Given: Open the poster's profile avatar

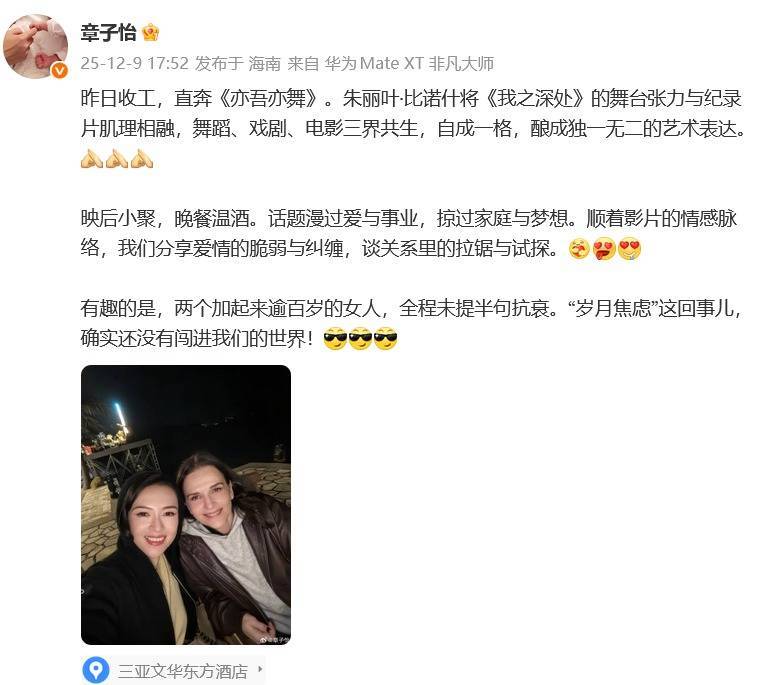Looking at the screenshot, I should (35, 46).
